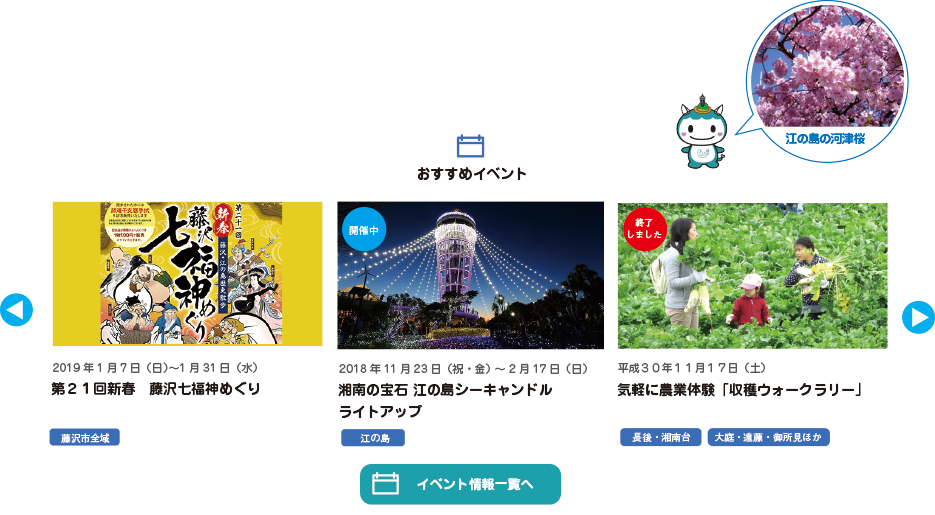Viewport: 935px width, 515px height.
Task: Show previous events with the left arrow
Action: [x=16, y=310]
